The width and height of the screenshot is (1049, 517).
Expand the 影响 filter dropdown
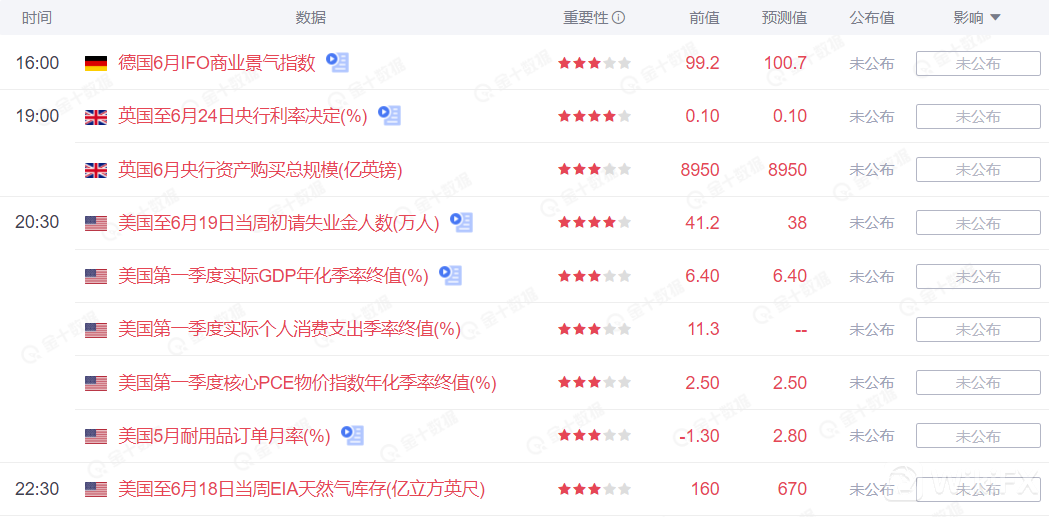click(996, 18)
